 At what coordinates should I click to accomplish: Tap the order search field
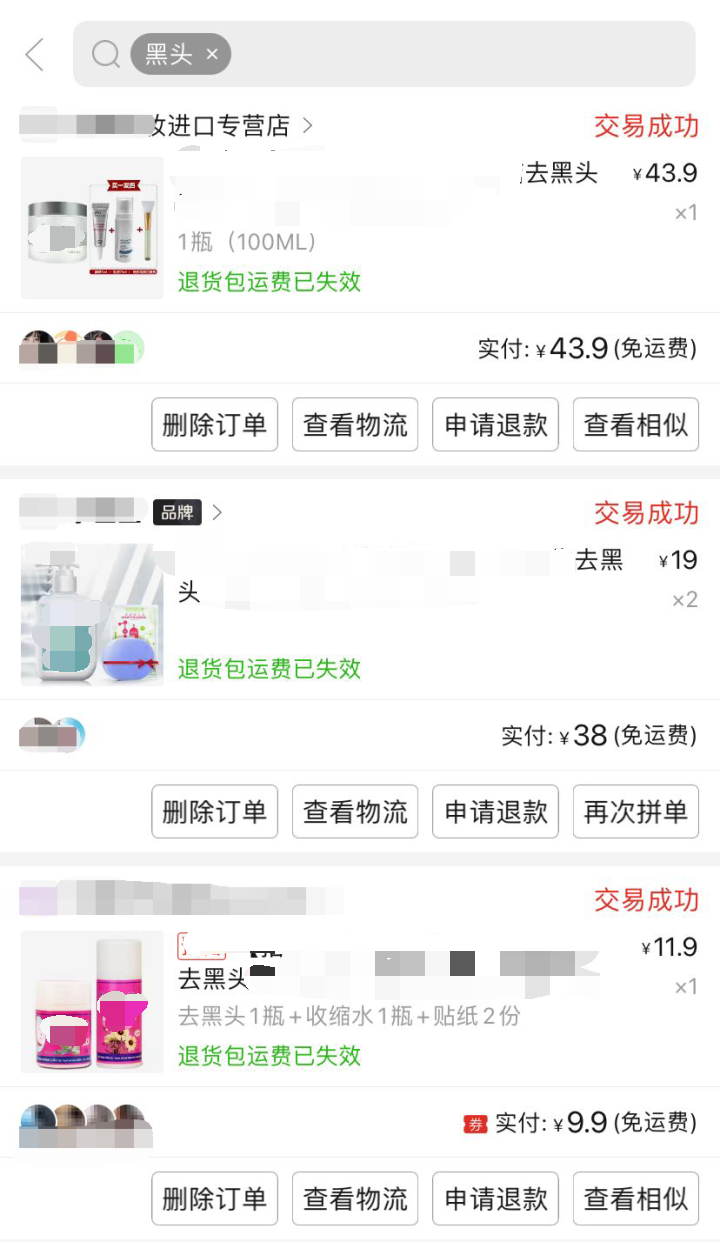pyautogui.click(x=460, y=54)
